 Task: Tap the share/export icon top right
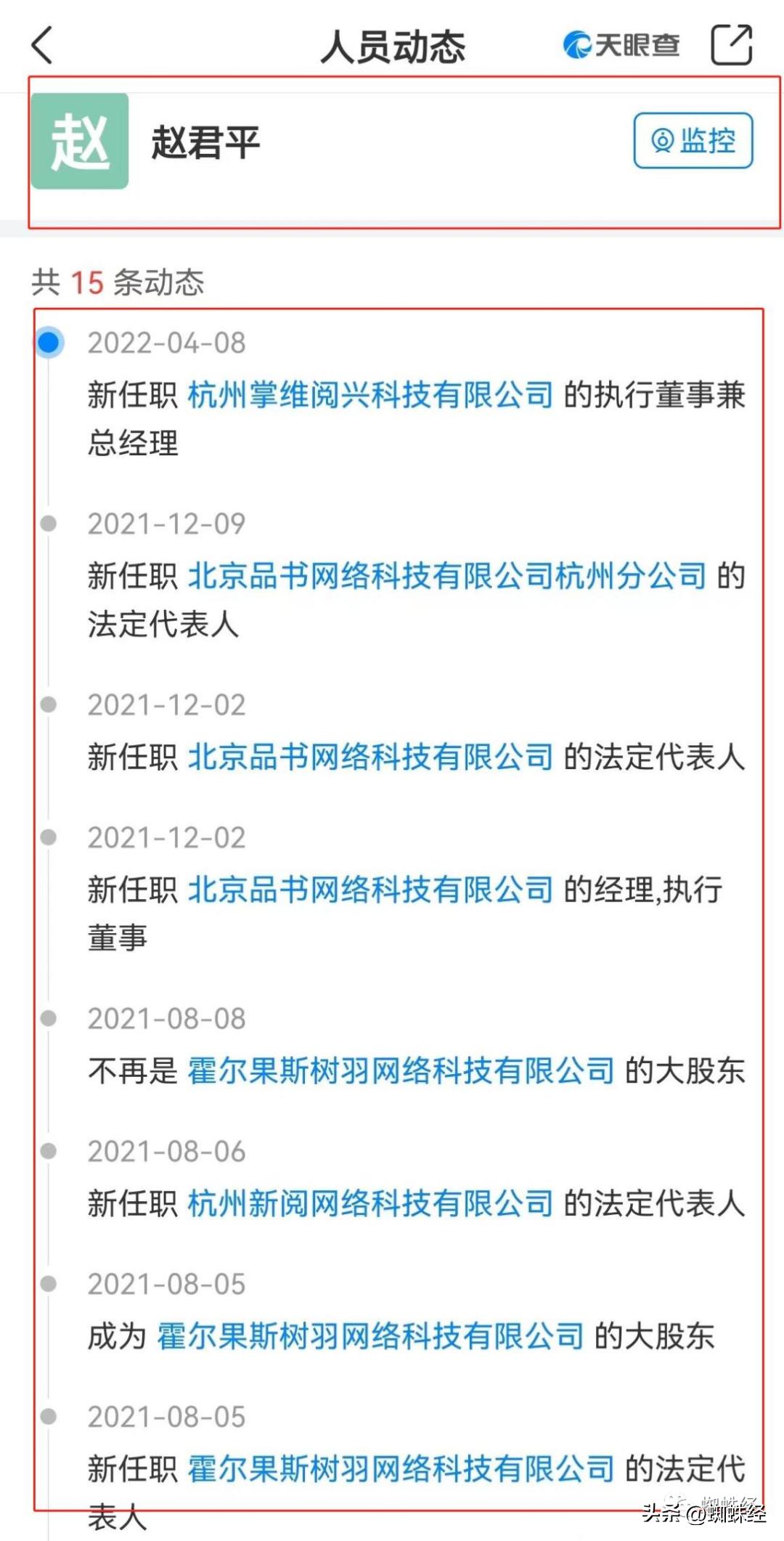(730, 45)
